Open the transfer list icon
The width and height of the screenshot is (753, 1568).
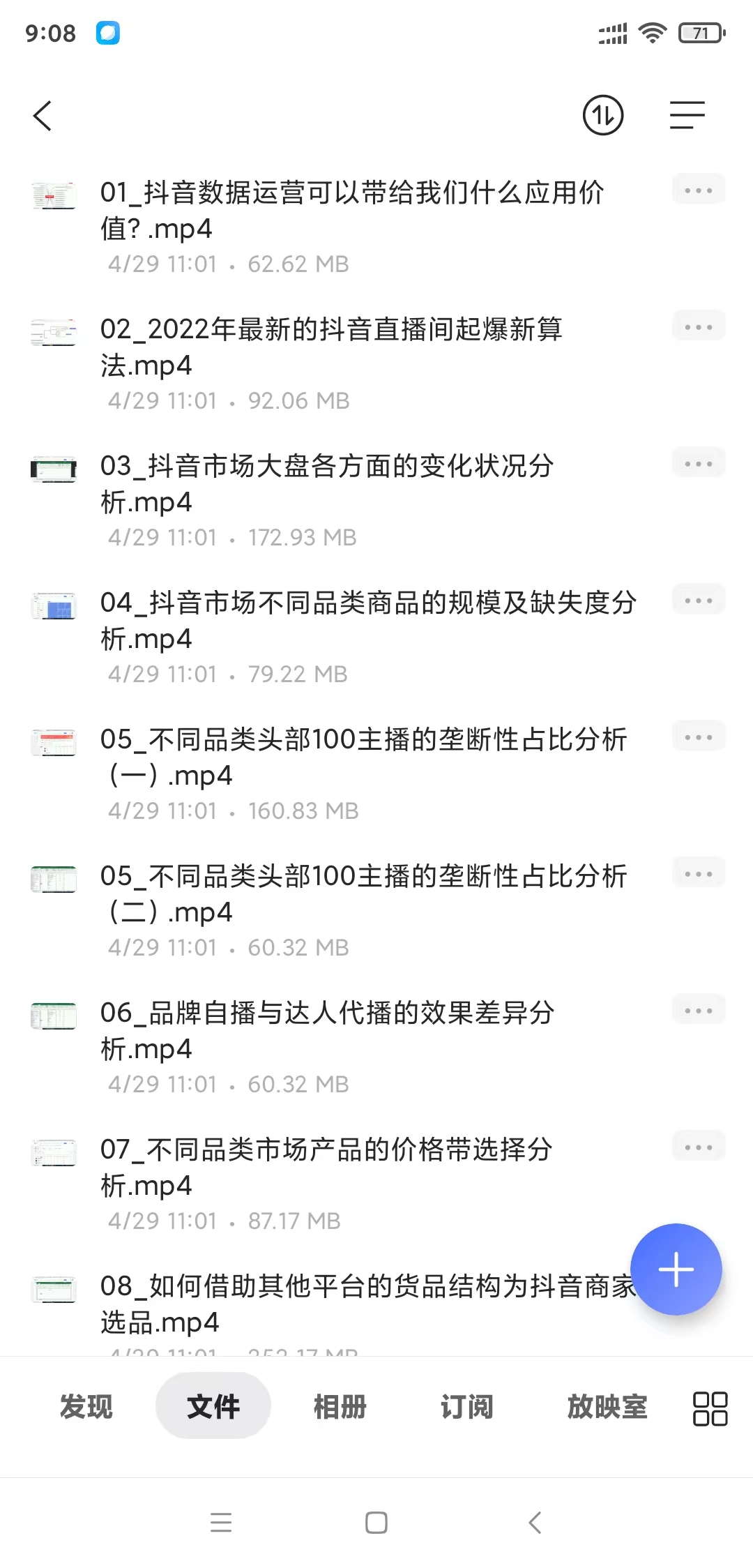(602, 116)
